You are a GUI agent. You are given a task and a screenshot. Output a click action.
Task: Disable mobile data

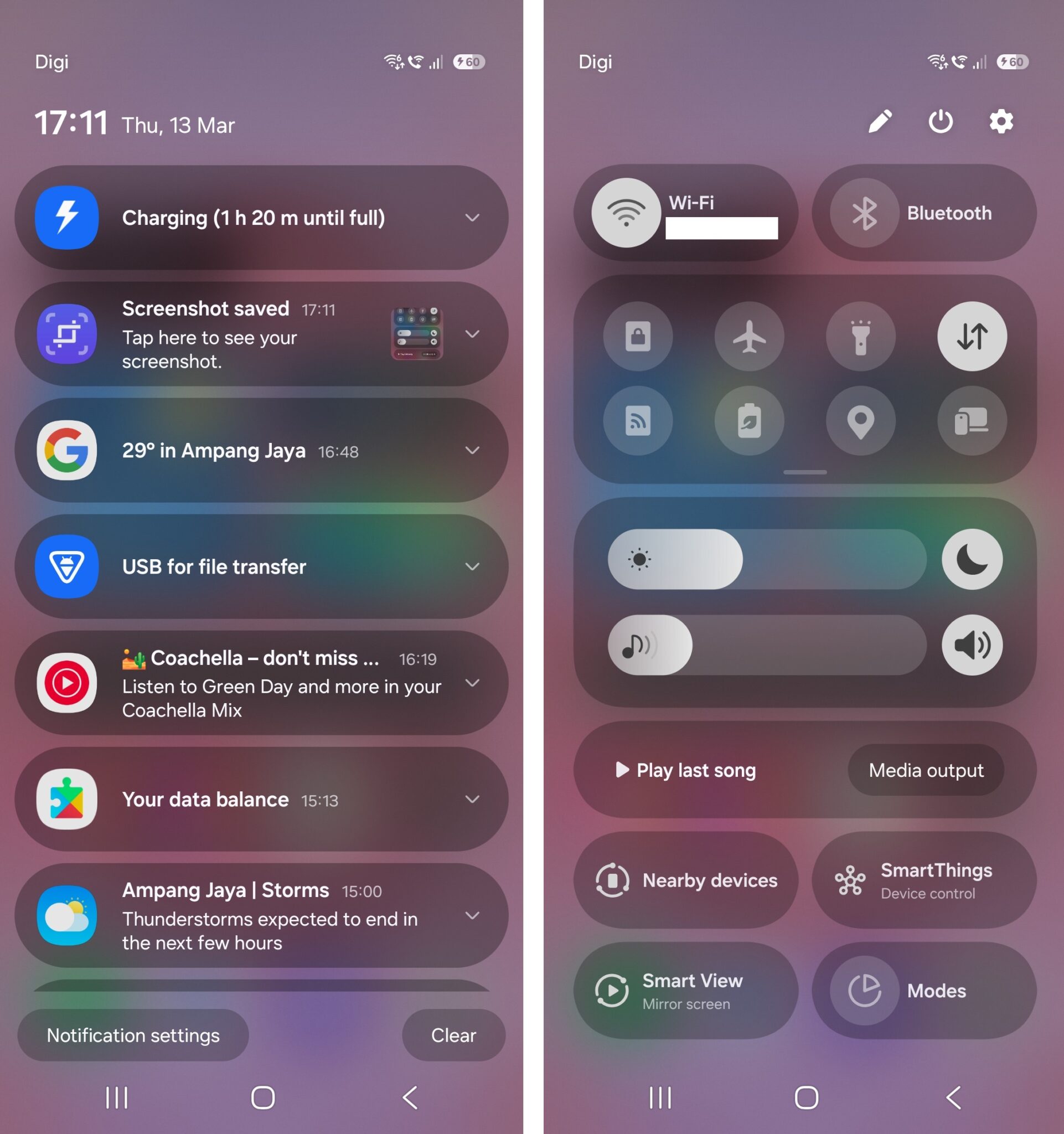tap(972, 337)
